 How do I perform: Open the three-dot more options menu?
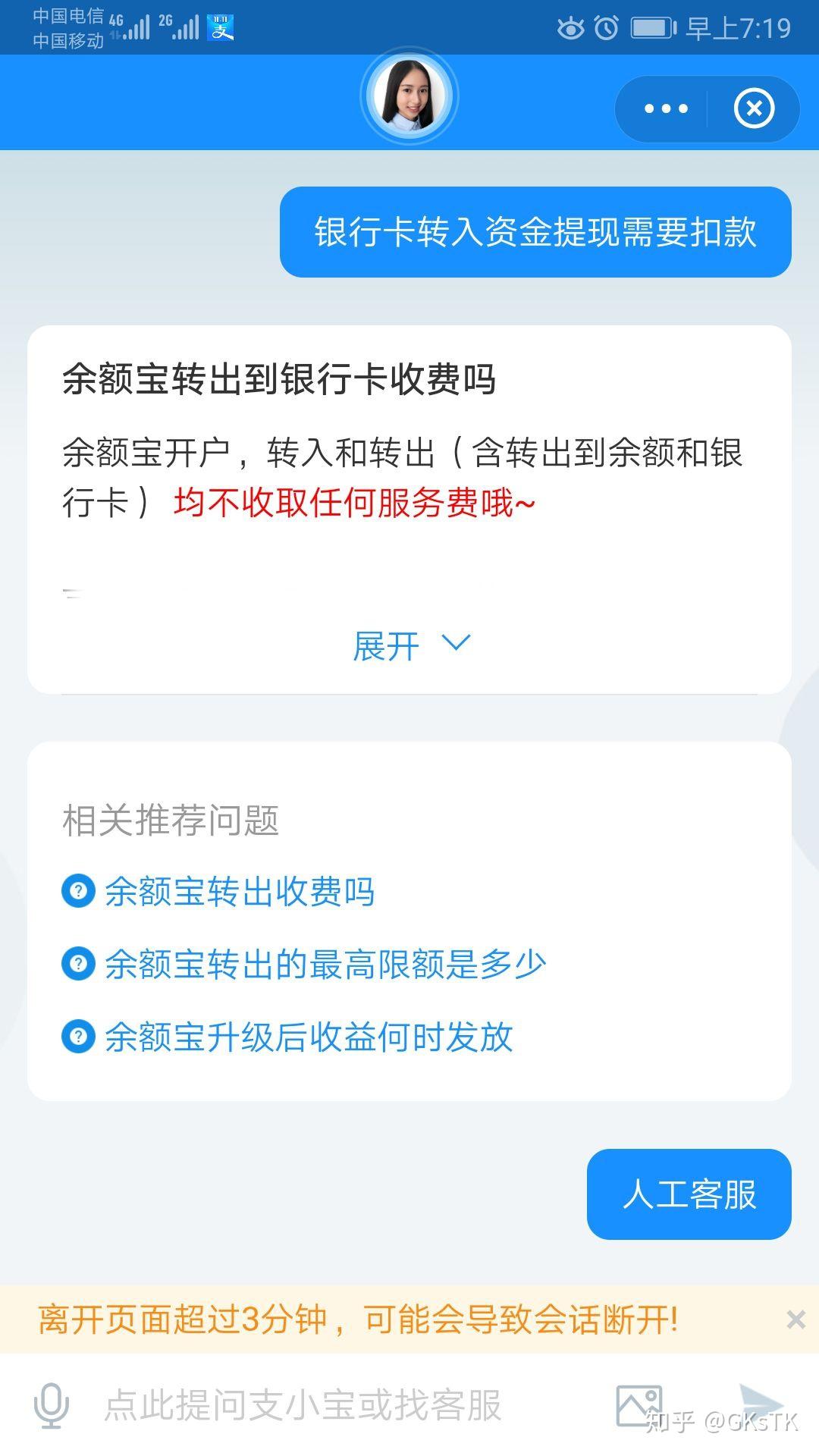[x=665, y=109]
